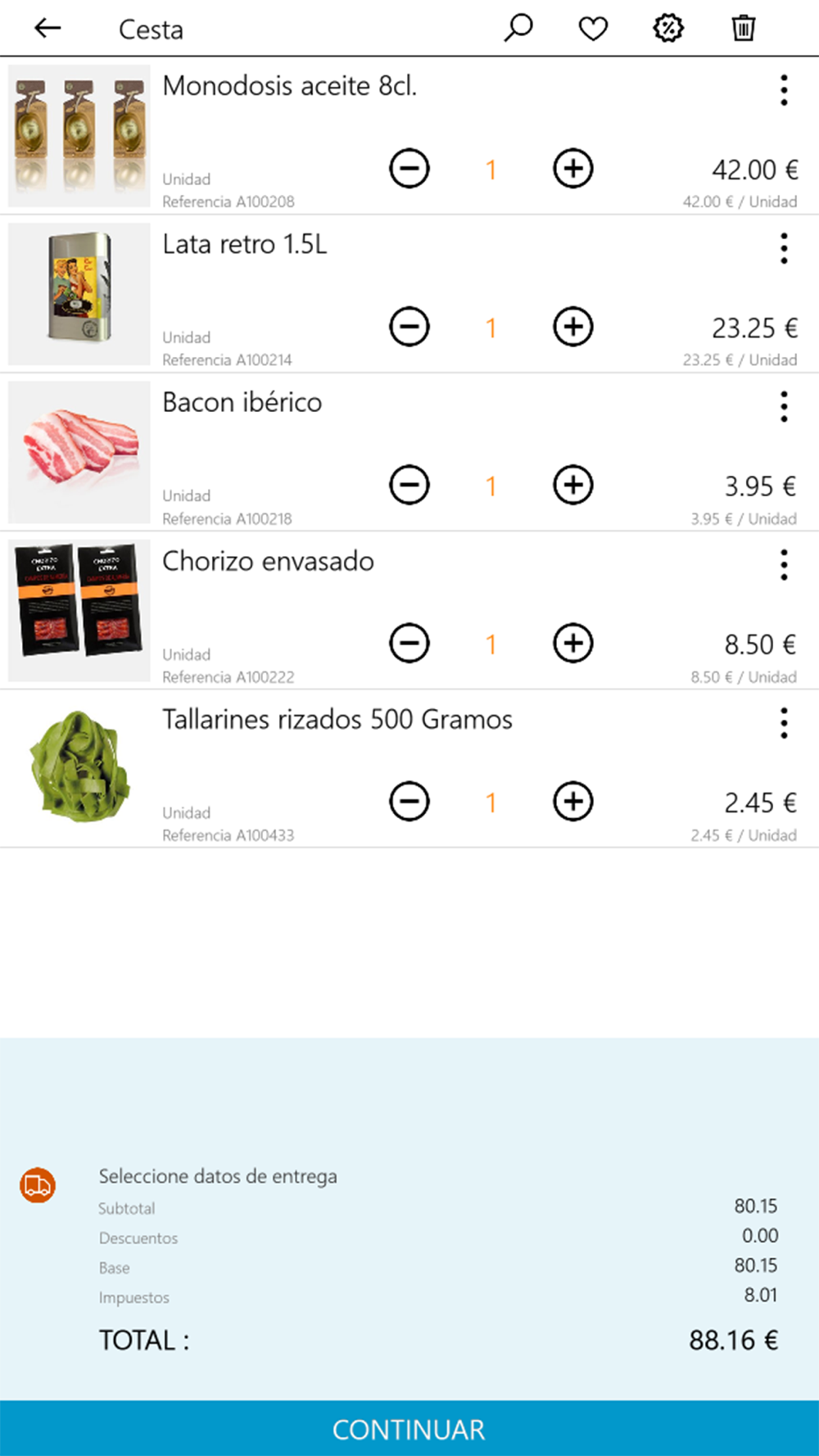The height and width of the screenshot is (1456, 819).
Task: Decrease quantity of Monodosis aceite 8cl.
Action: pos(409,170)
